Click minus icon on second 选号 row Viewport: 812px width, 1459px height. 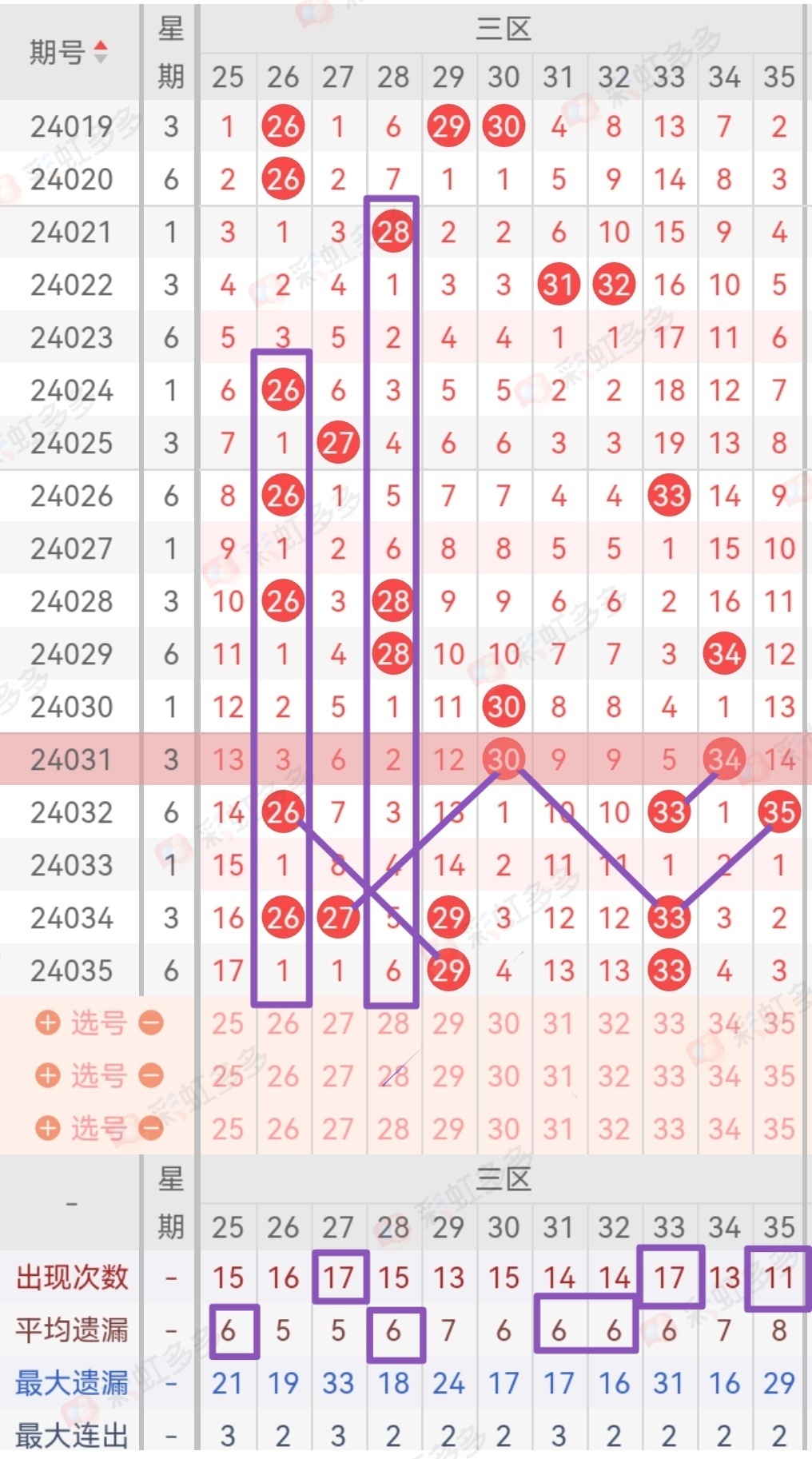tap(149, 1077)
